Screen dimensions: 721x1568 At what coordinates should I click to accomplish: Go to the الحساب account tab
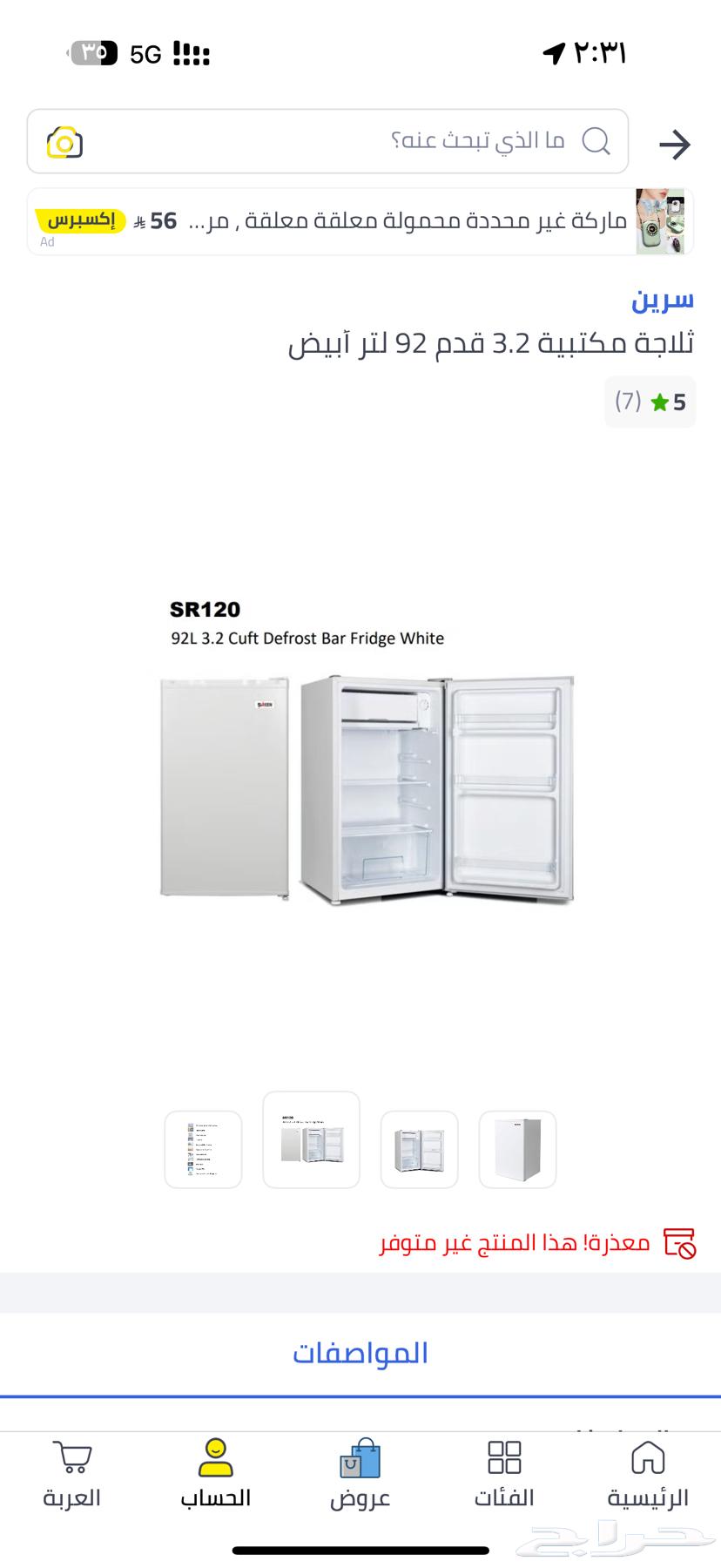[216, 1475]
